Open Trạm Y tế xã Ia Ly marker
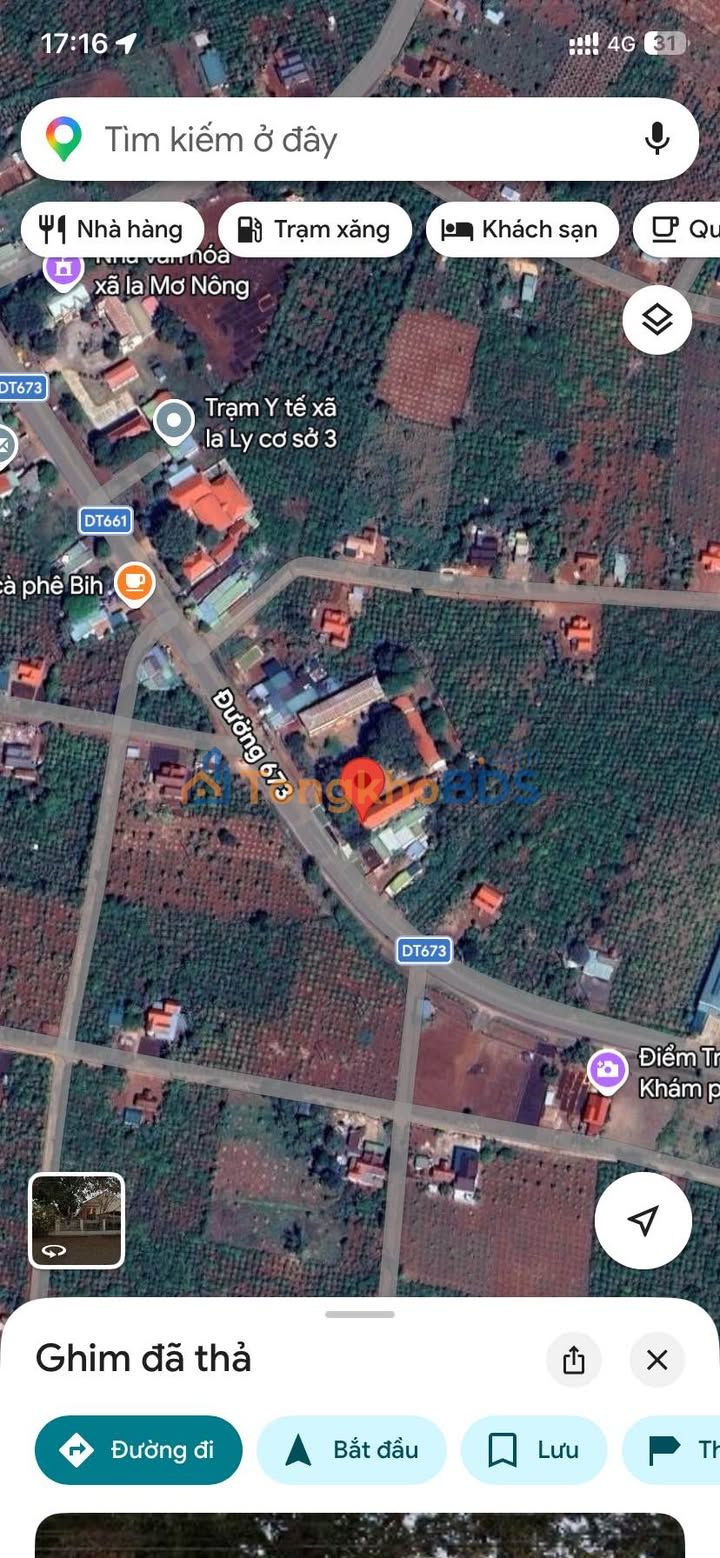This screenshot has height=1558, width=720. click(x=175, y=421)
